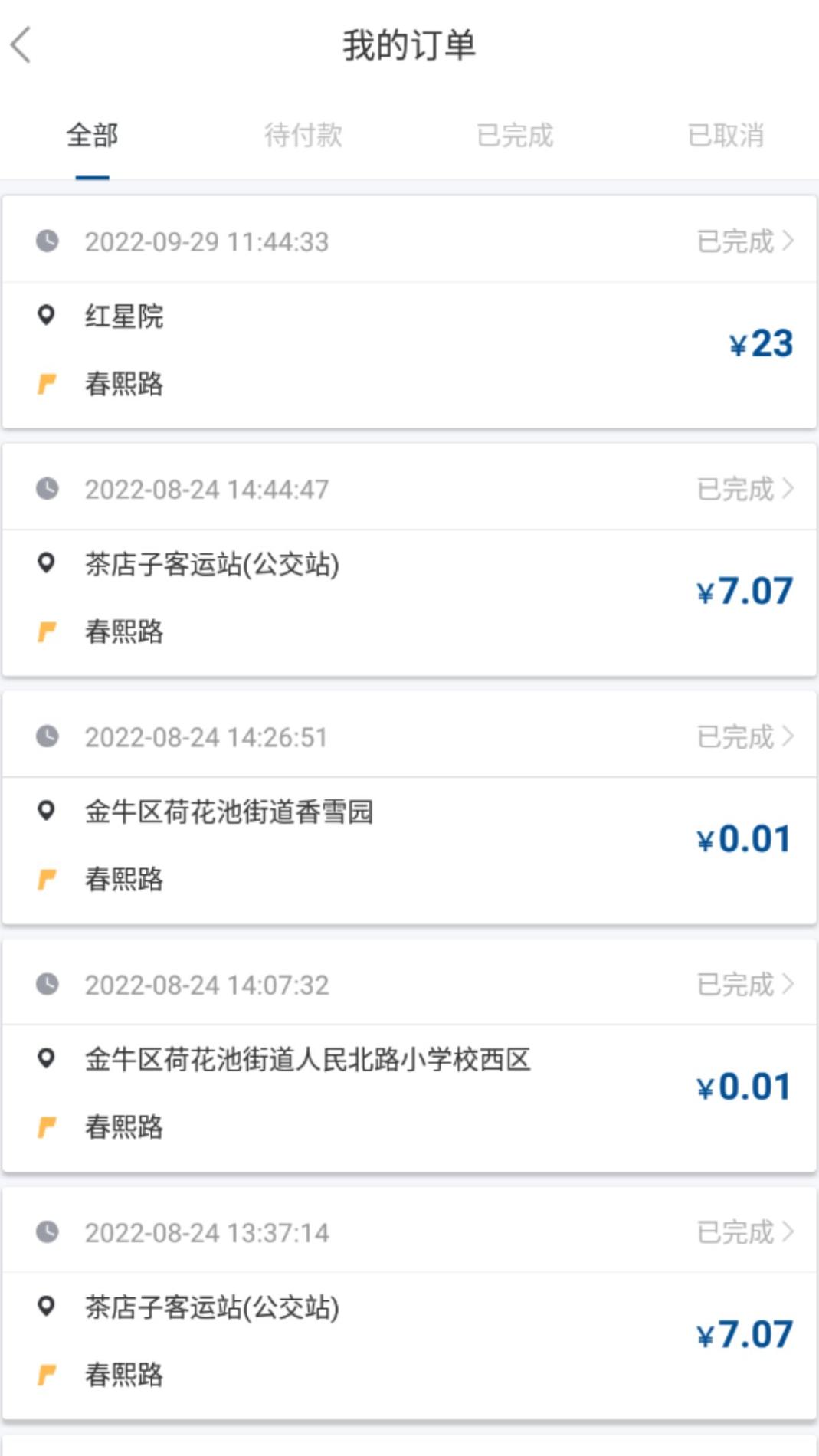Click the location pin icon beside 红星院
The width and height of the screenshot is (819, 1456).
point(46,316)
